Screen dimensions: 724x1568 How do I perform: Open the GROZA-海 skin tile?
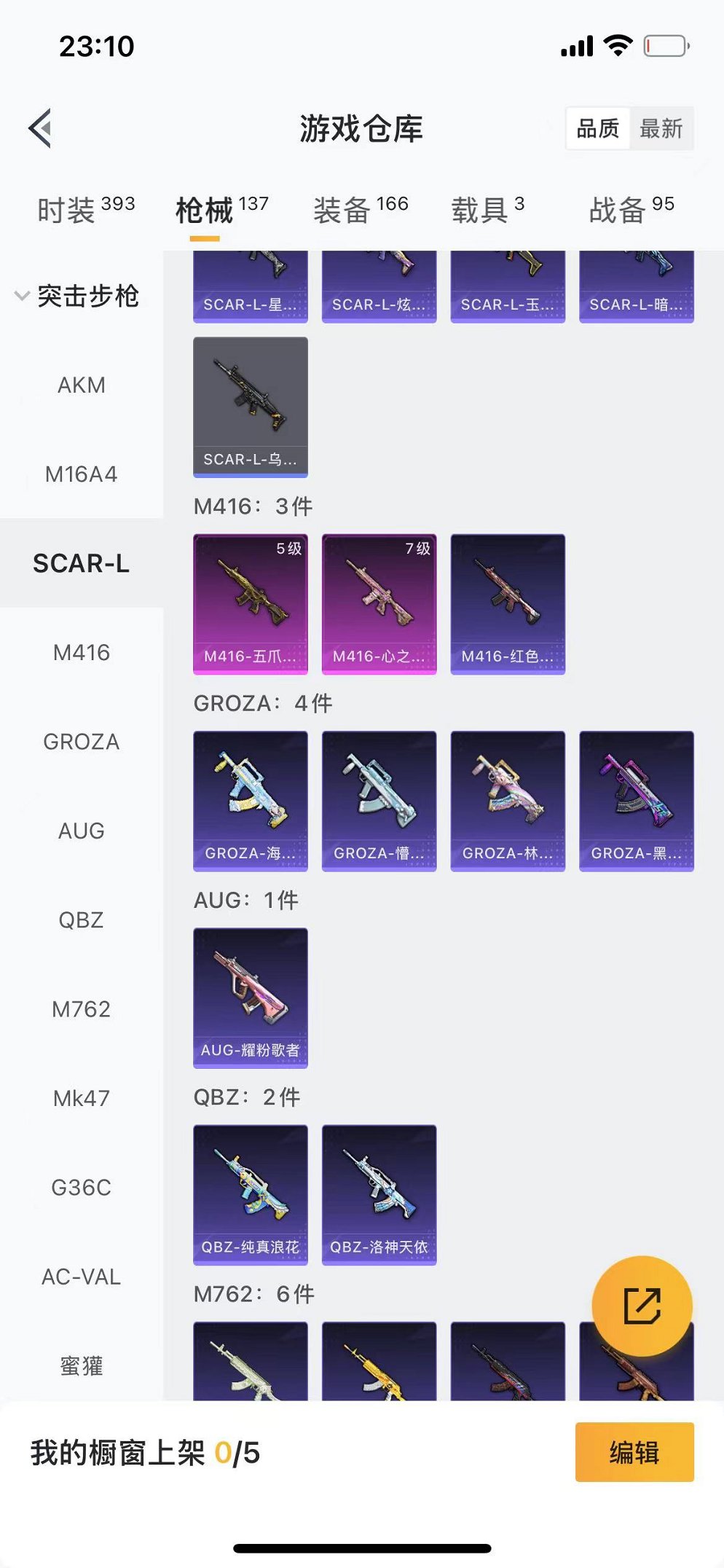click(x=250, y=801)
